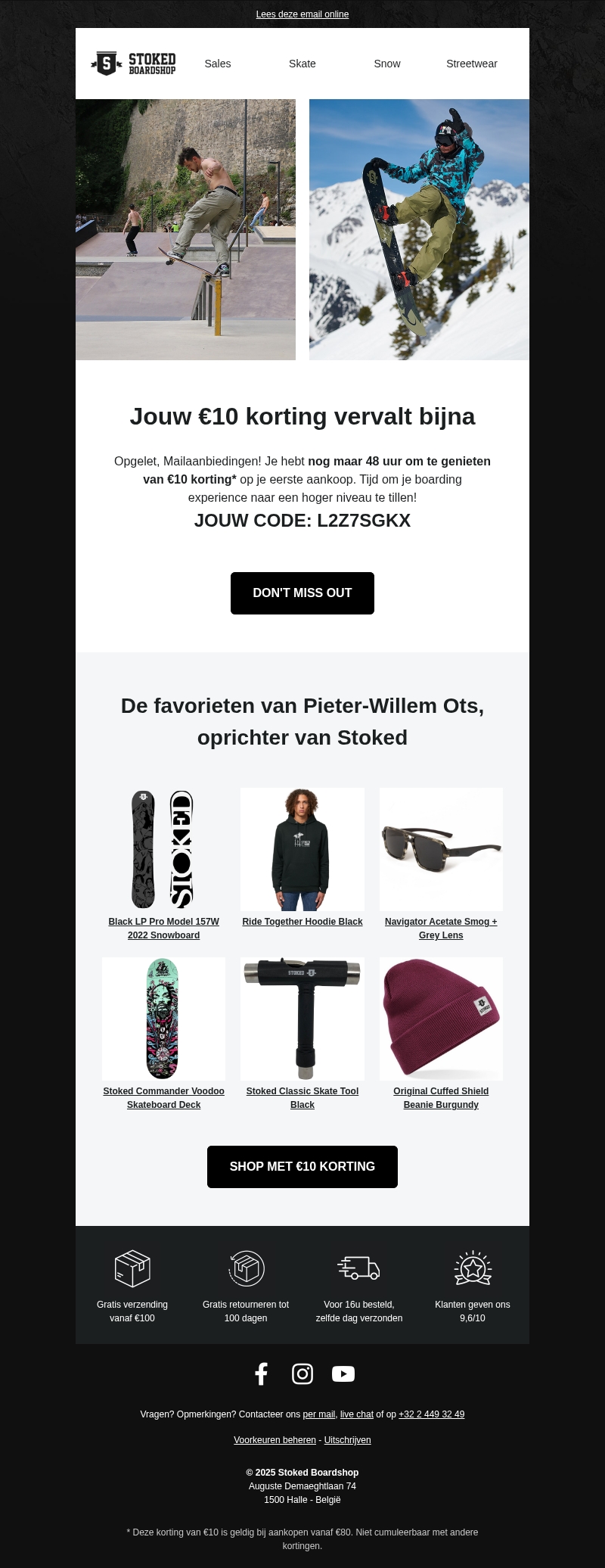
Task: Open the Instagram profile
Action: point(302,1374)
